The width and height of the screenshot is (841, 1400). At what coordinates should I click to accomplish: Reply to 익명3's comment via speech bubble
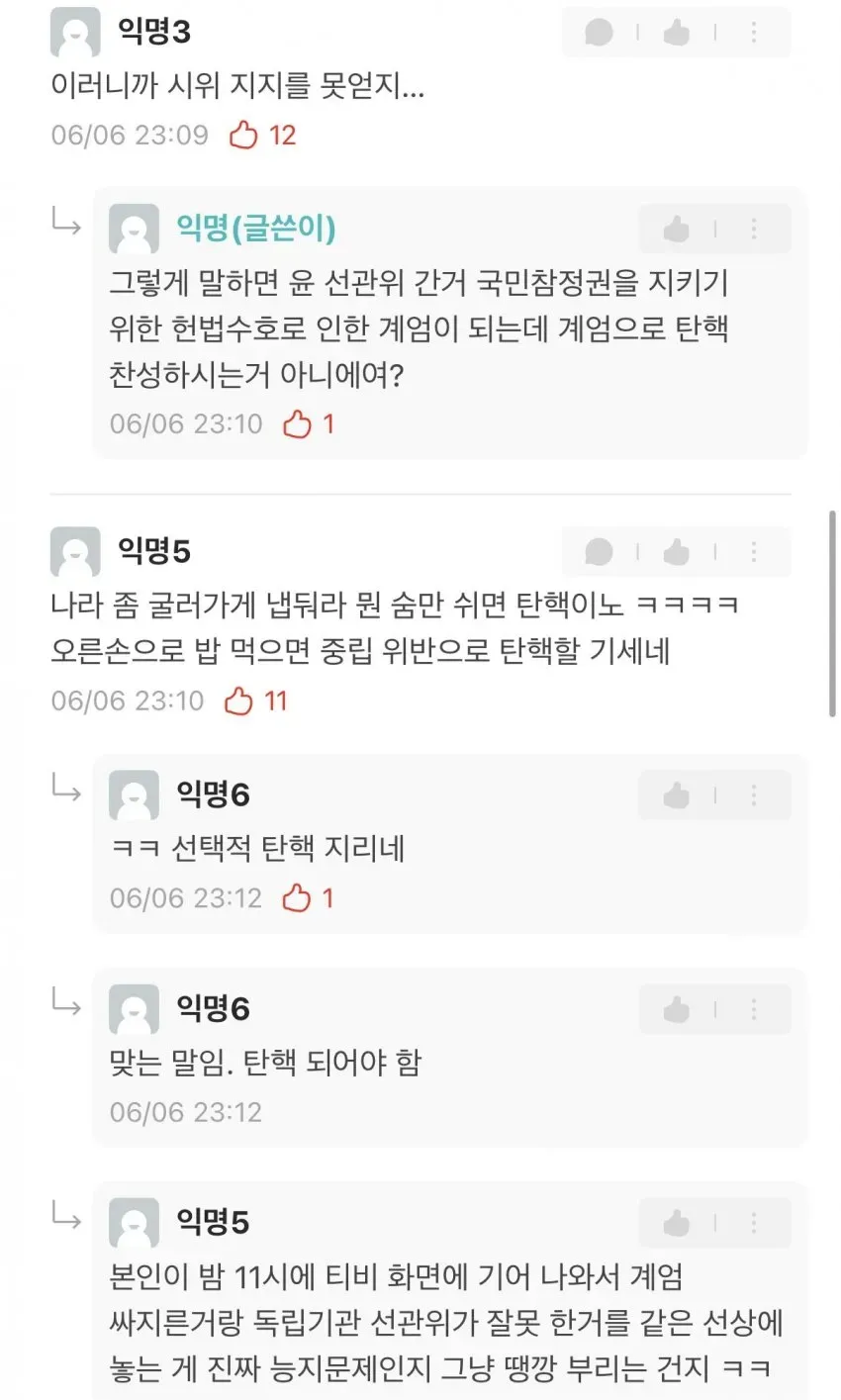(599, 33)
